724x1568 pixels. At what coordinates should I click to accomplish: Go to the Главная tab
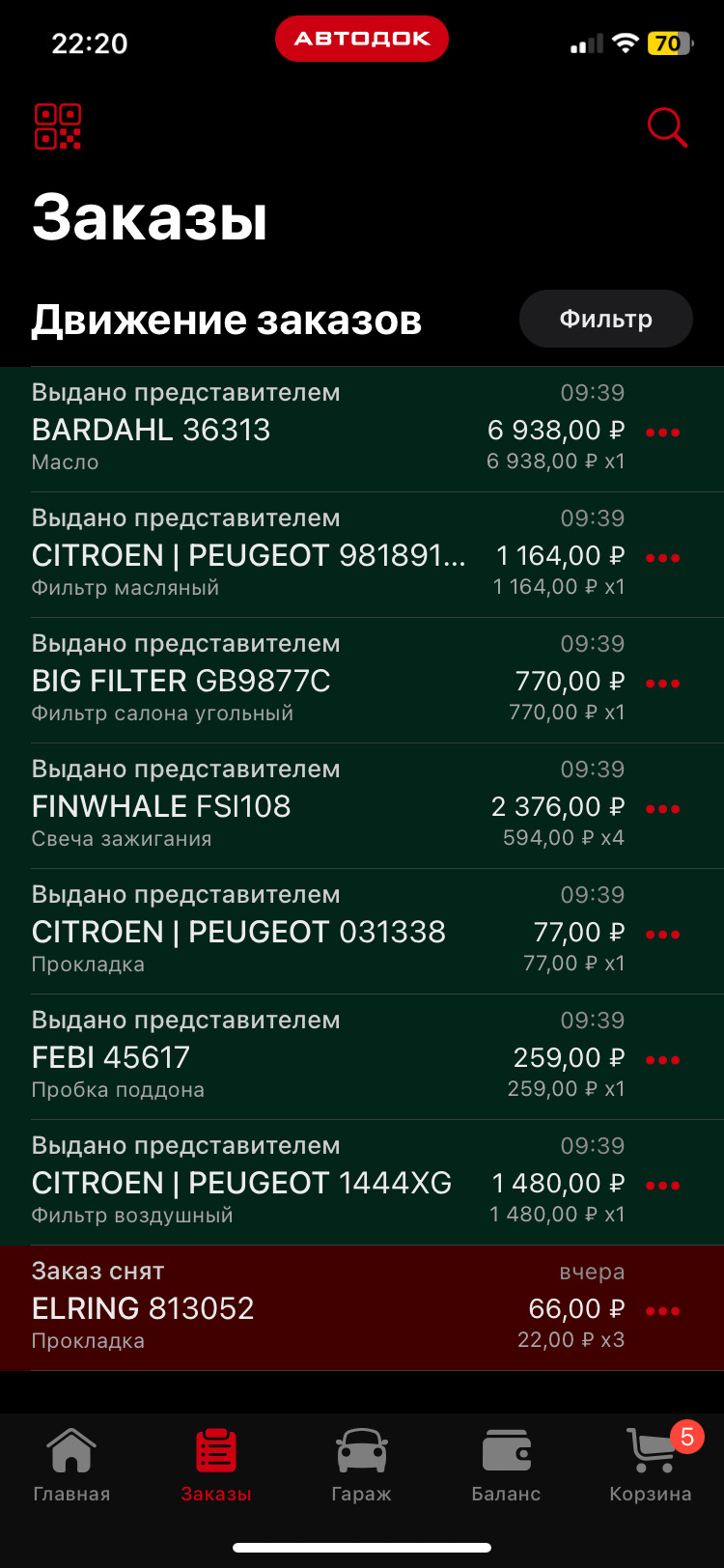[71, 1466]
